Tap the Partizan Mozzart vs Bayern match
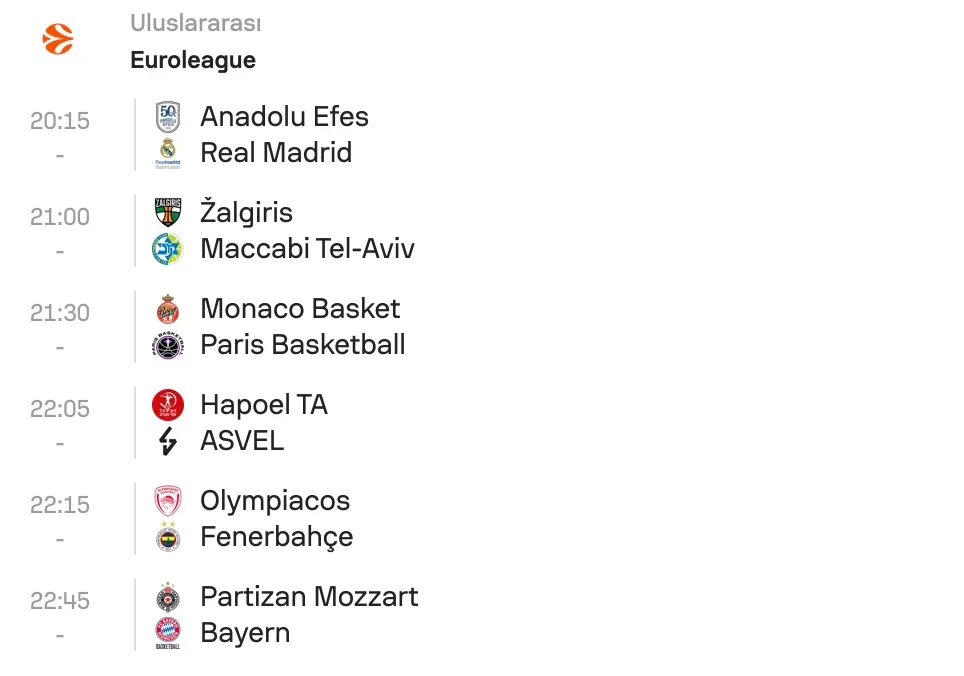964x676 pixels. (308, 615)
